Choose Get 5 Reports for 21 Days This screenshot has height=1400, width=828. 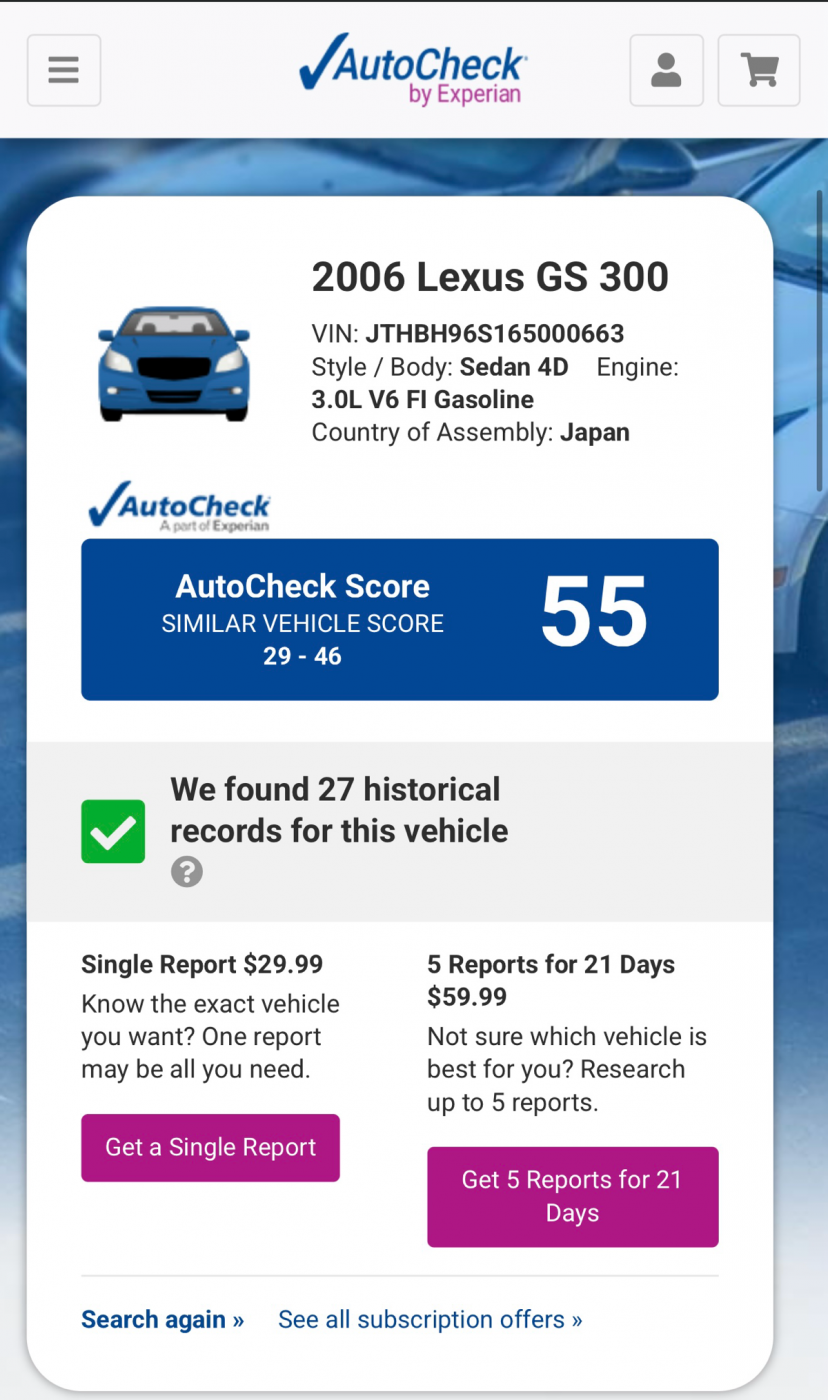573,1197
